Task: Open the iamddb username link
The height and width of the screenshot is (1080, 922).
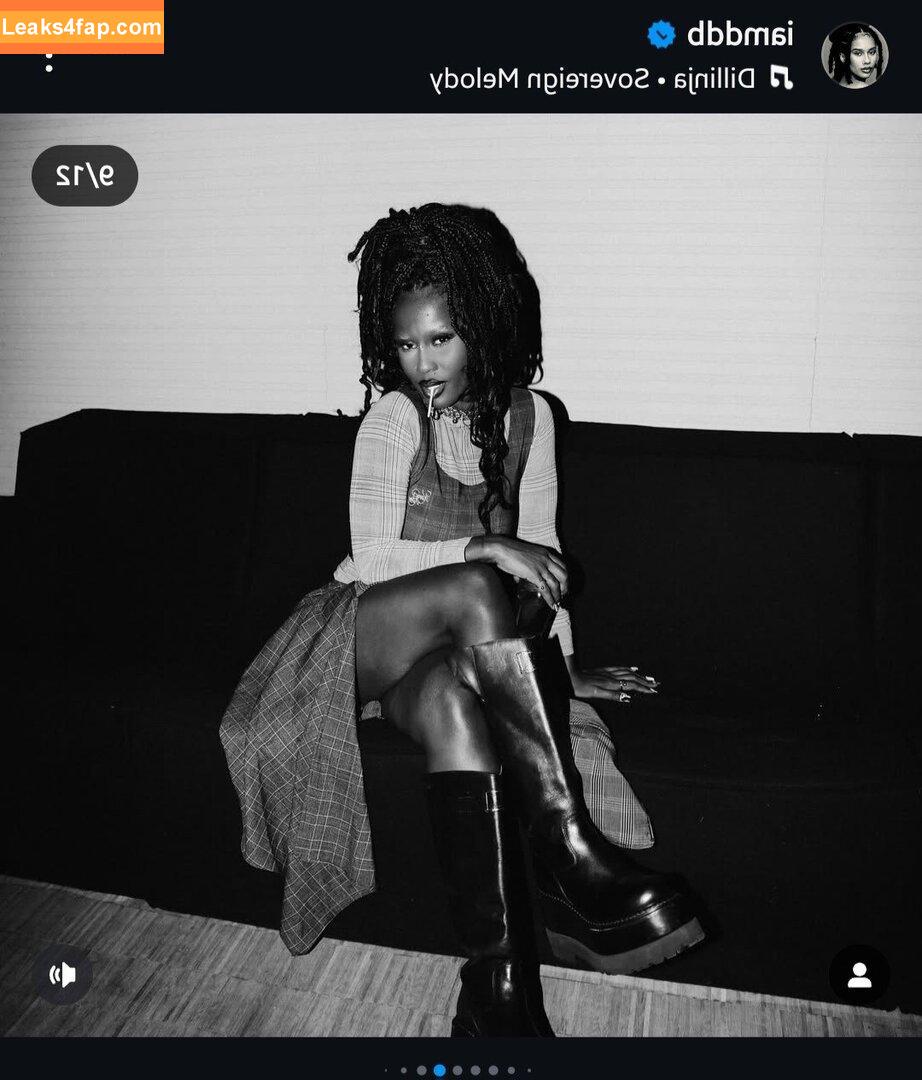Action: (x=740, y=34)
